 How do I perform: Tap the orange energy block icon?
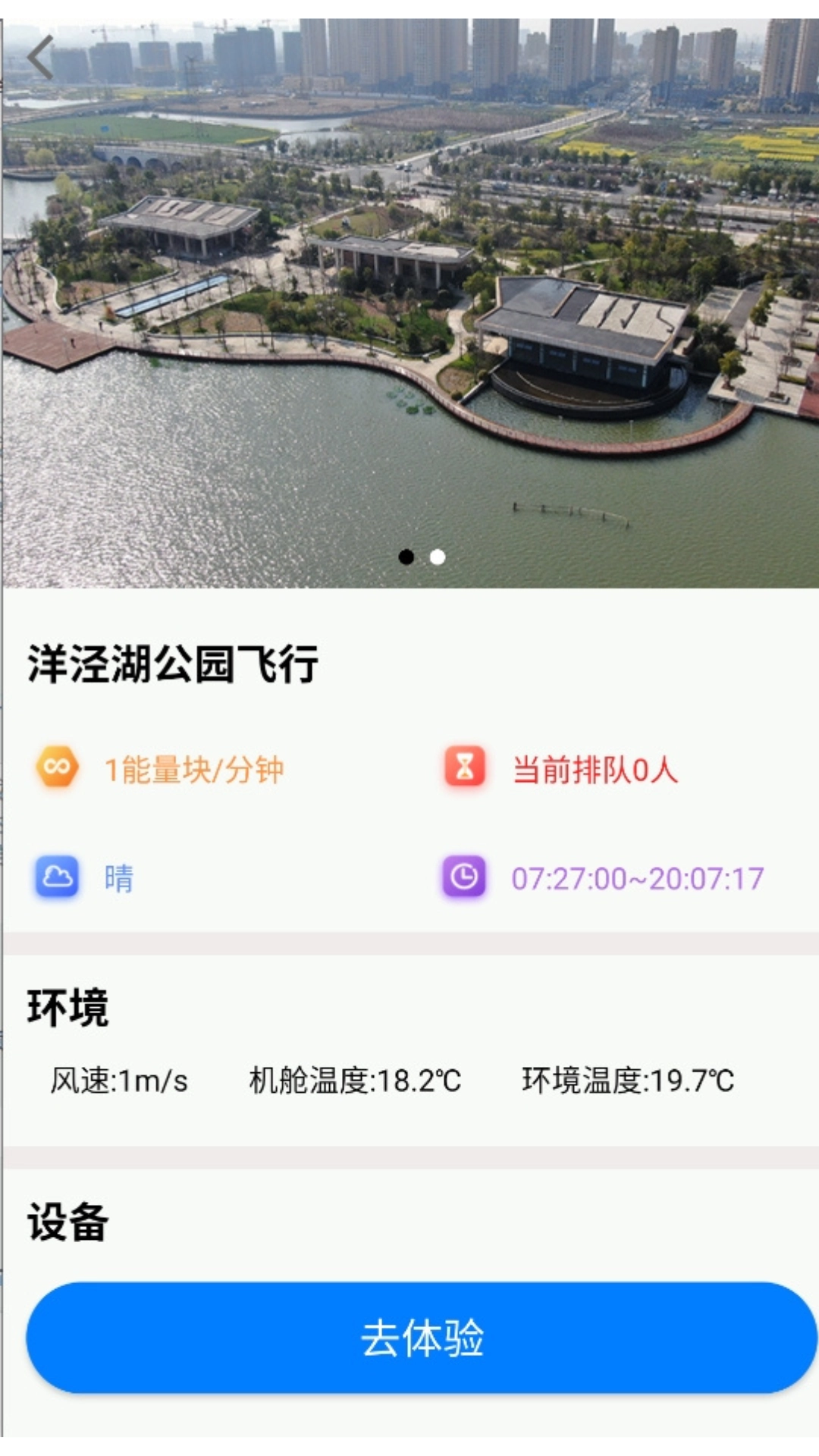(x=58, y=768)
